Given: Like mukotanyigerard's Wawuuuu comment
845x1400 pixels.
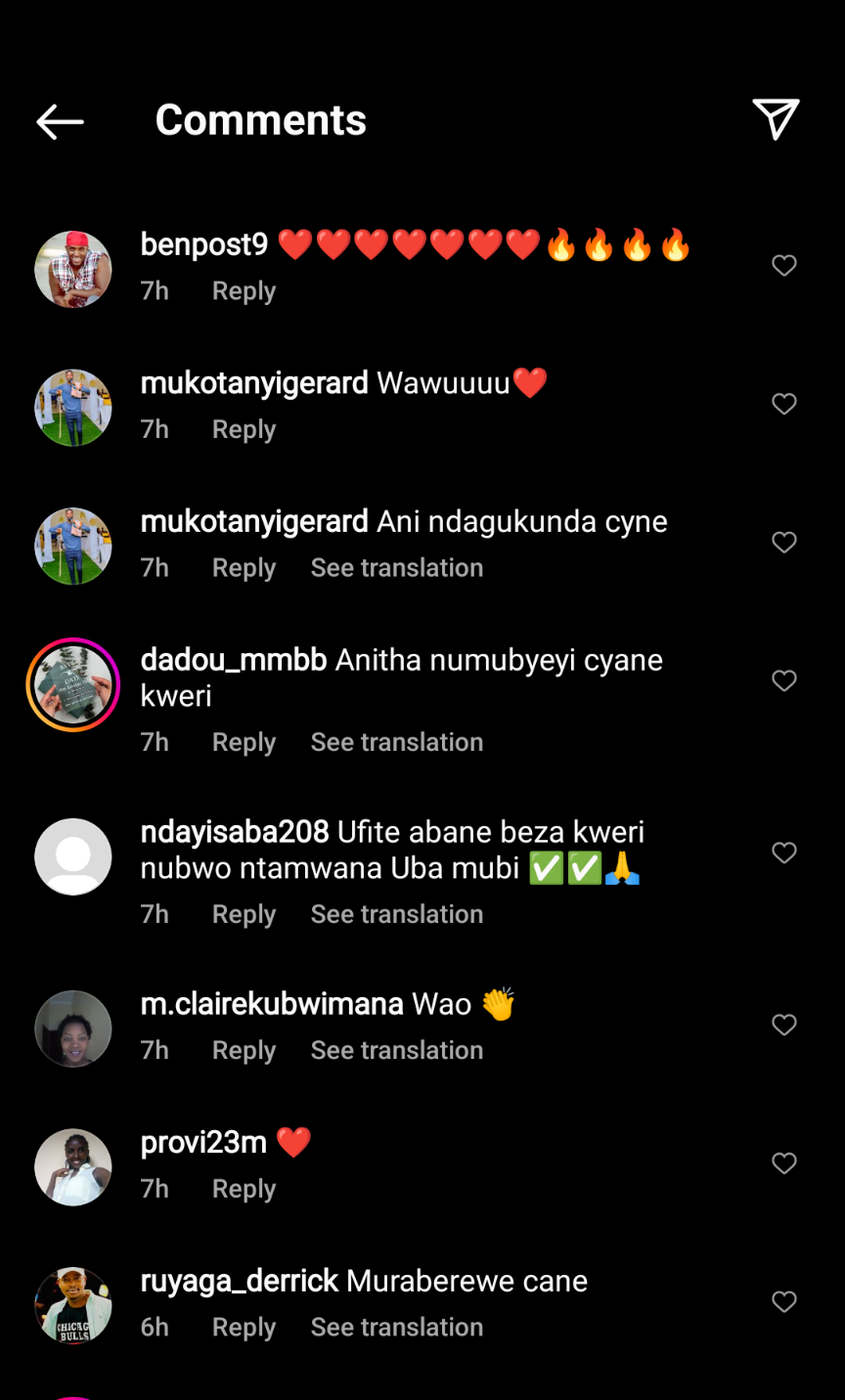Looking at the screenshot, I should tap(784, 404).
